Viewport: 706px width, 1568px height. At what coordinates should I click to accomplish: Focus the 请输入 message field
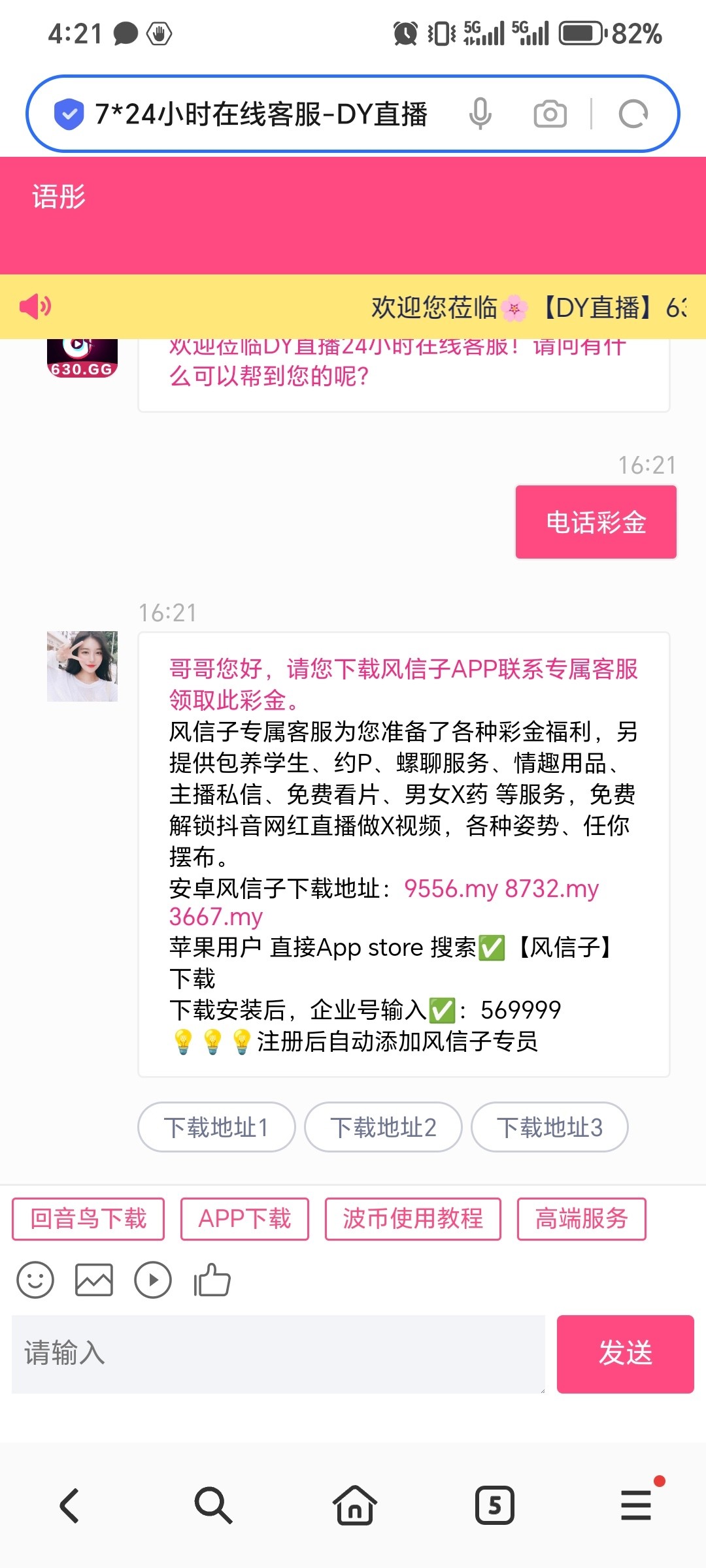(278, 1354)
